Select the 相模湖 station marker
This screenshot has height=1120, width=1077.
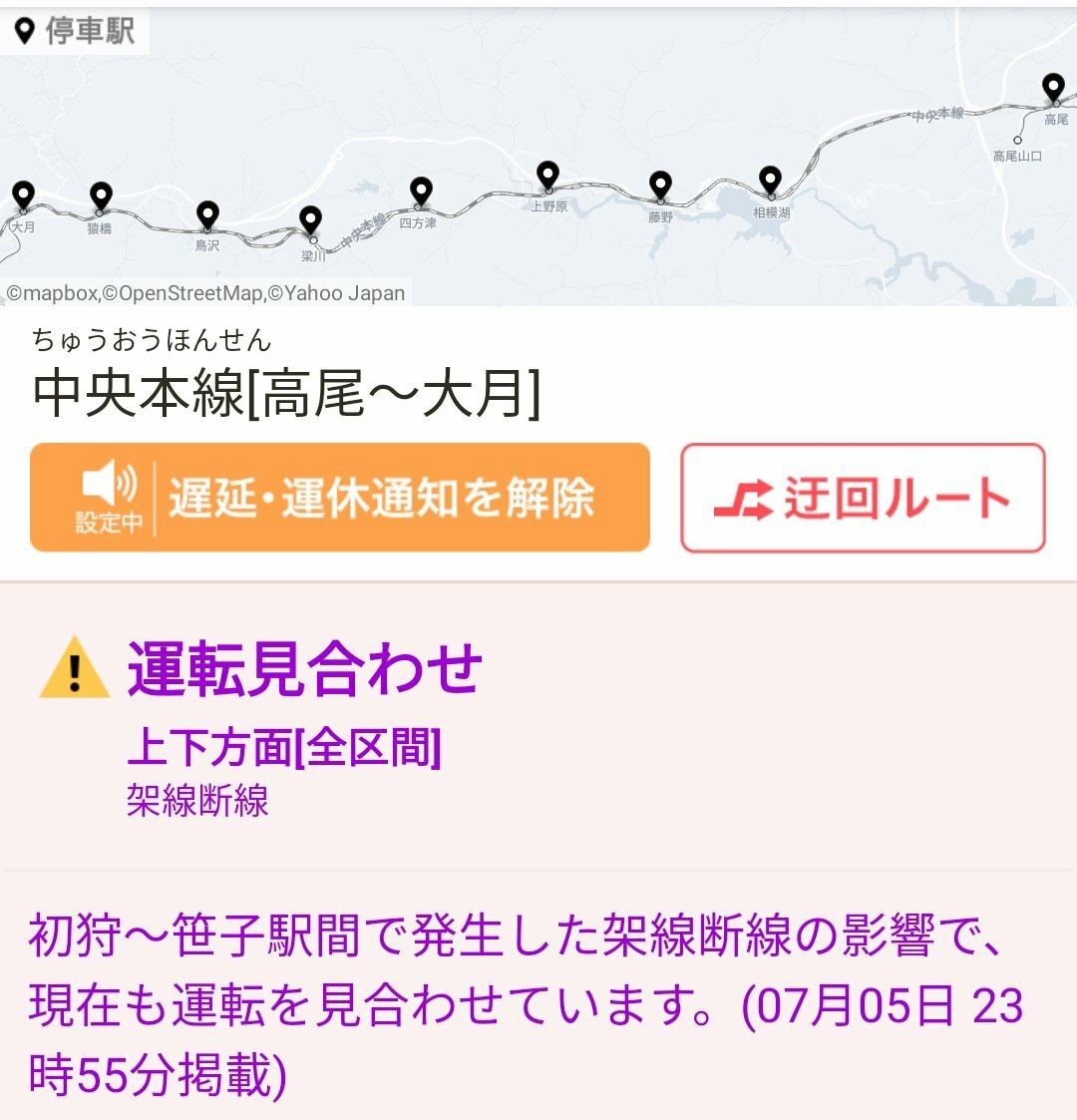point(770,181)
